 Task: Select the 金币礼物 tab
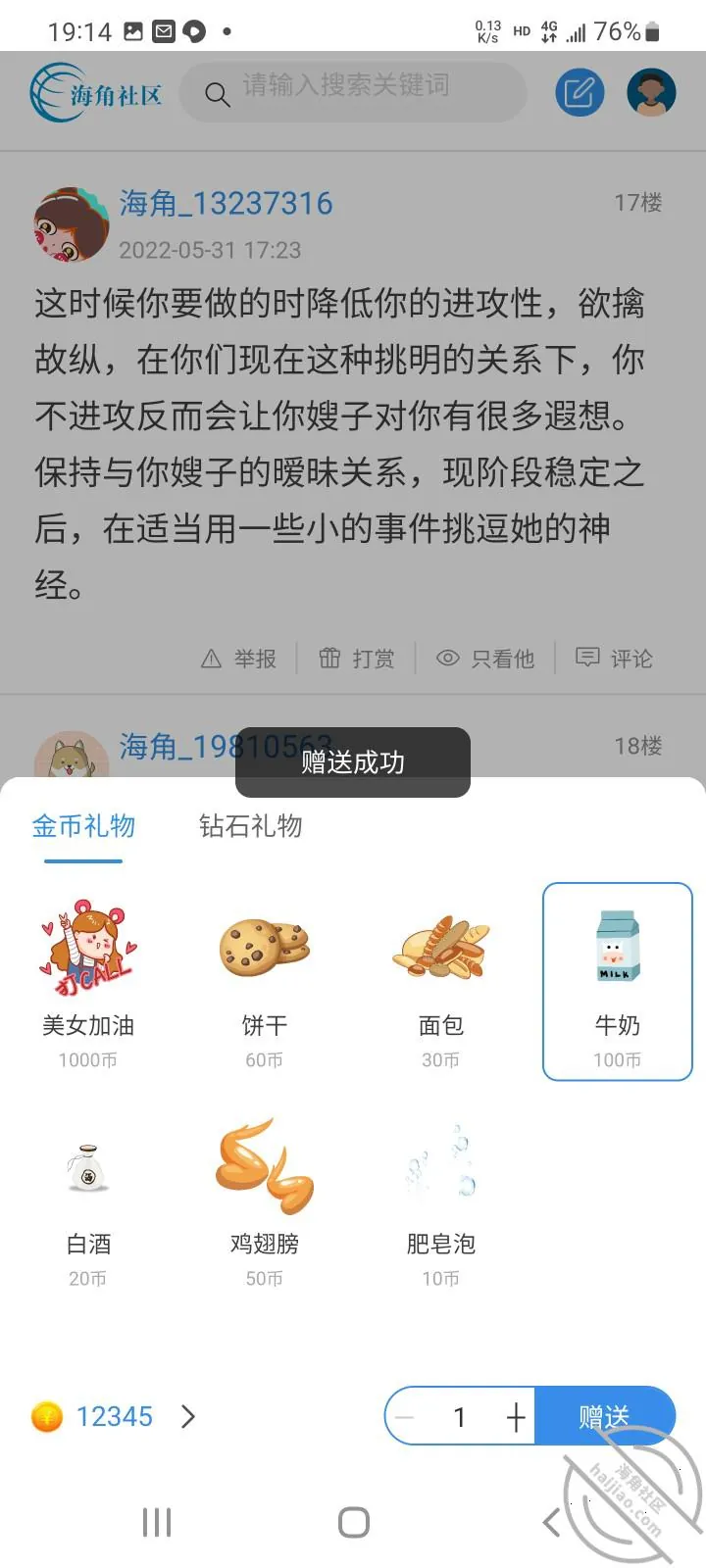[83, 825]
